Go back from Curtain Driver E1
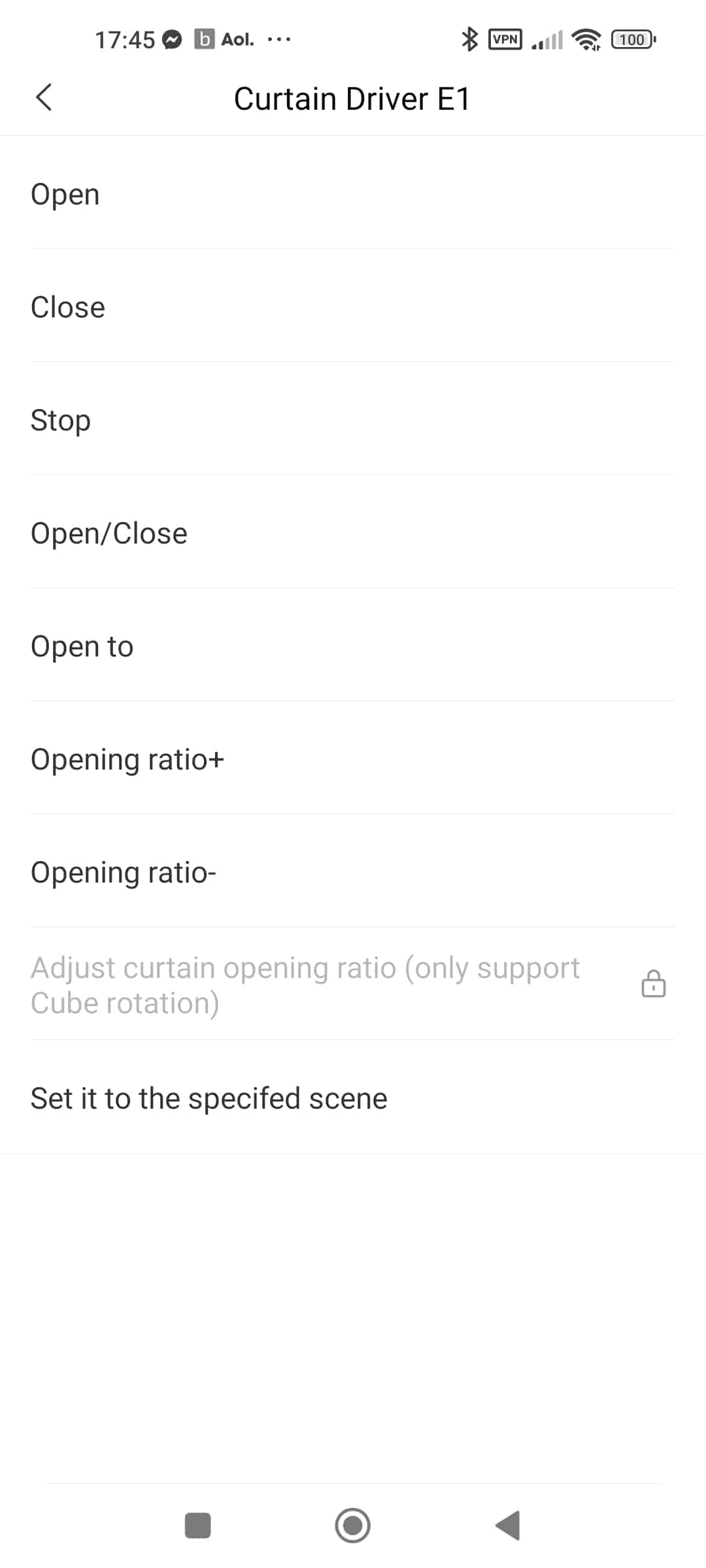 (44, 98)
